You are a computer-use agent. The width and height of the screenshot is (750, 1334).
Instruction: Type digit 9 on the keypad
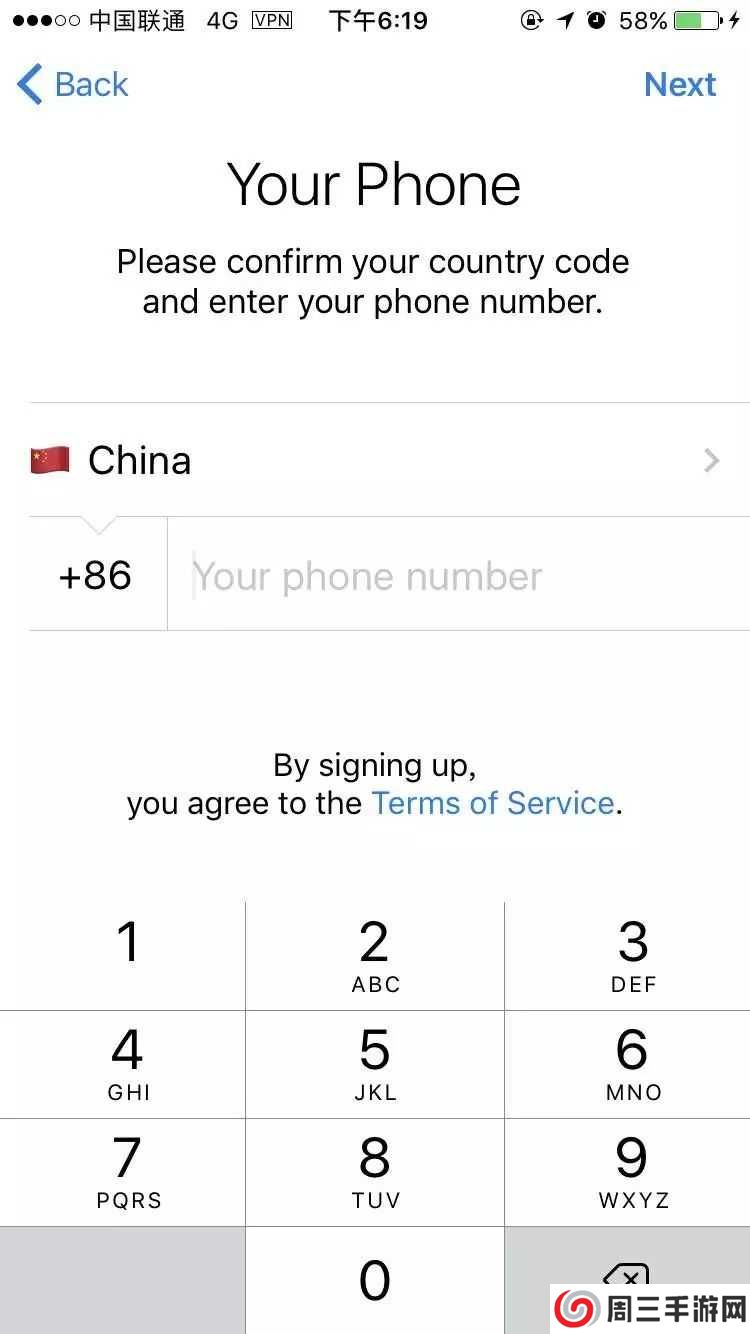point(632,1171)
